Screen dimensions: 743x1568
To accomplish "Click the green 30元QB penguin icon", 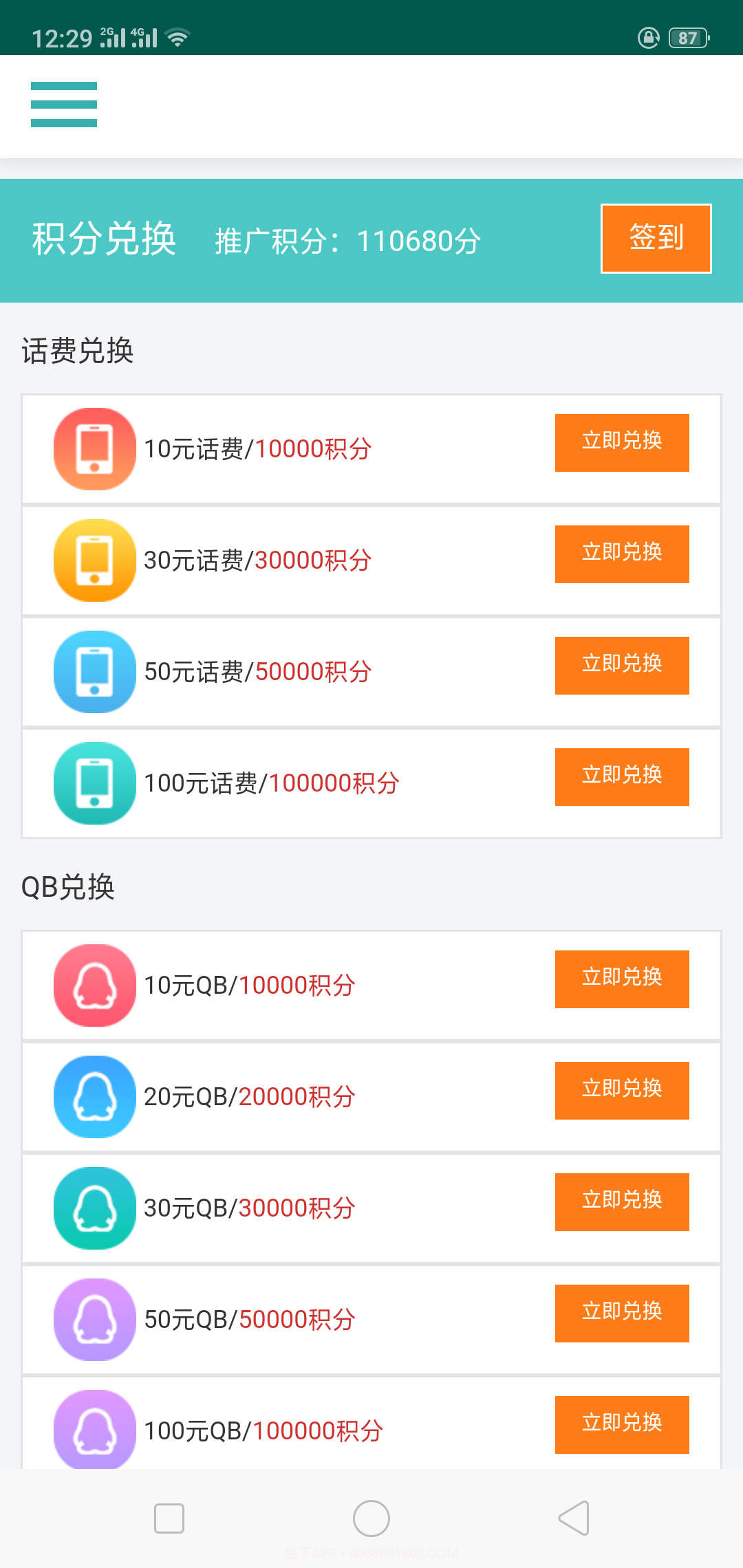I will click(x=94, y=1208).
